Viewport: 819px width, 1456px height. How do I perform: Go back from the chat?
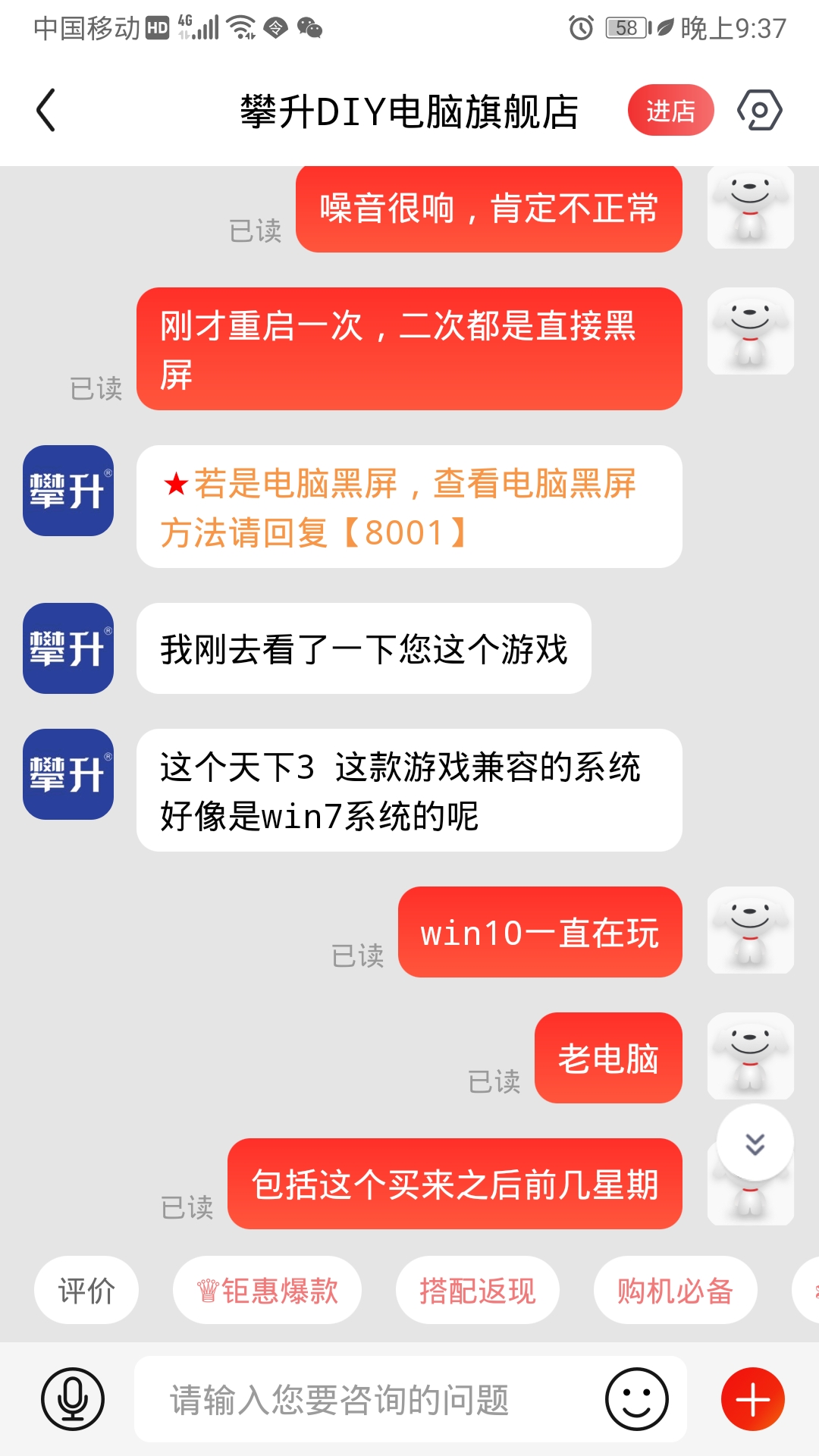(x=47, y=111)
